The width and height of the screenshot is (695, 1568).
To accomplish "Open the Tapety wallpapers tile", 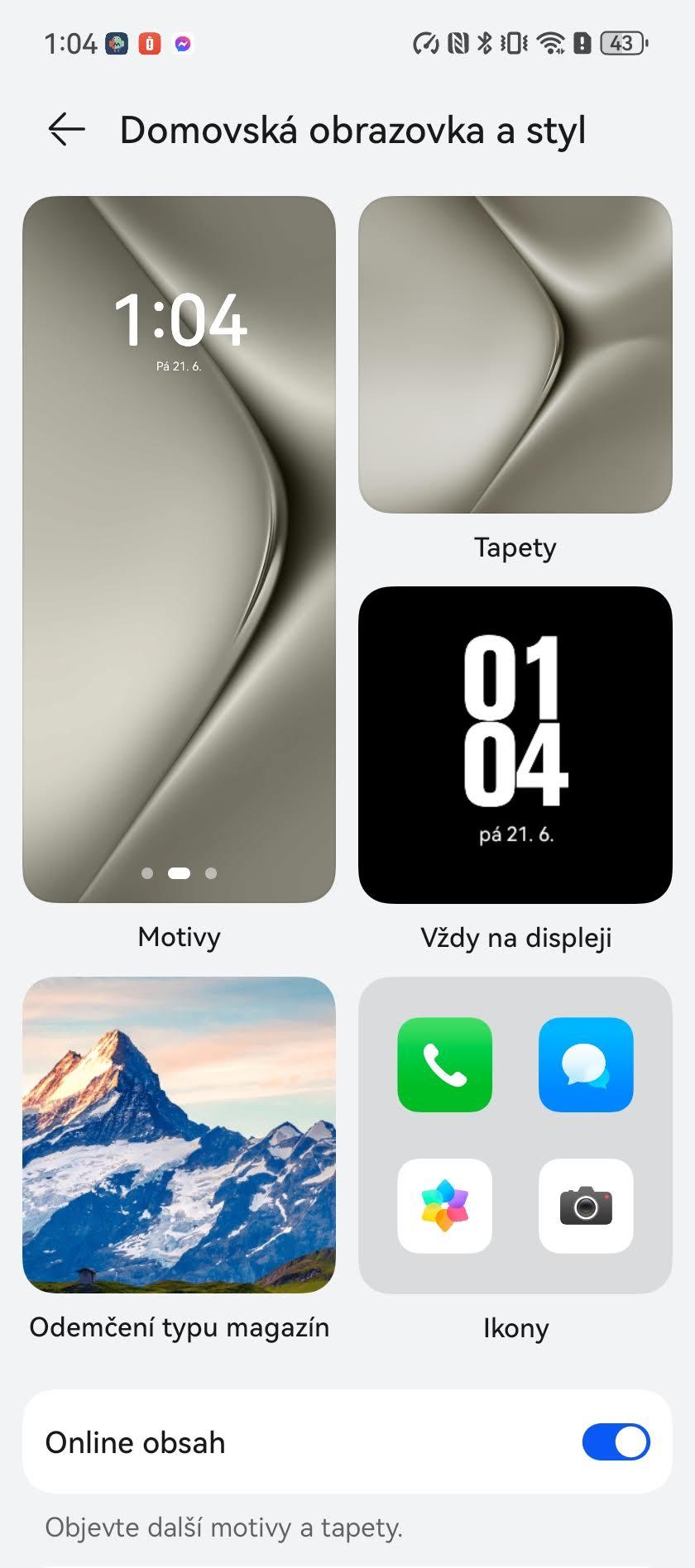I will point(515,355).
